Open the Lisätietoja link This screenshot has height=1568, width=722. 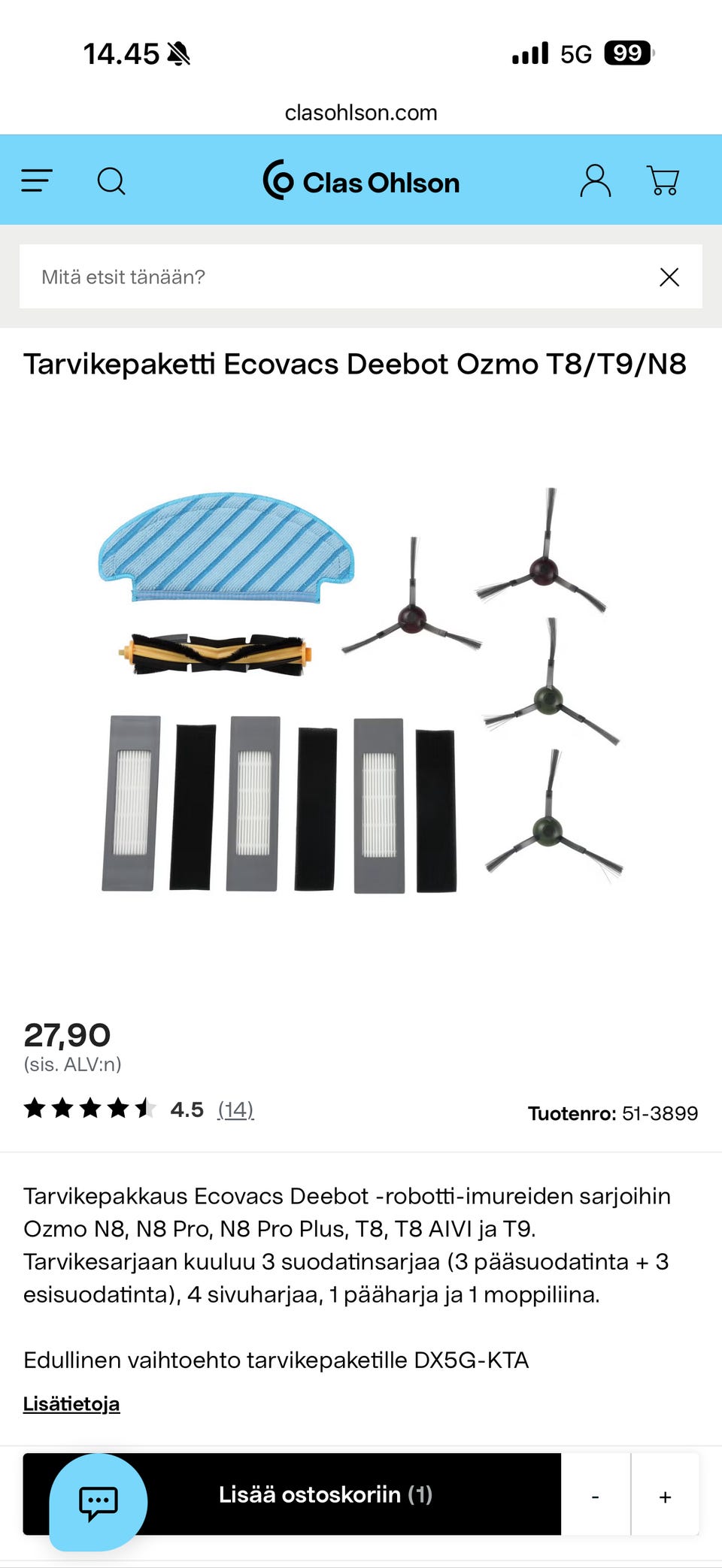[71, 1403]
